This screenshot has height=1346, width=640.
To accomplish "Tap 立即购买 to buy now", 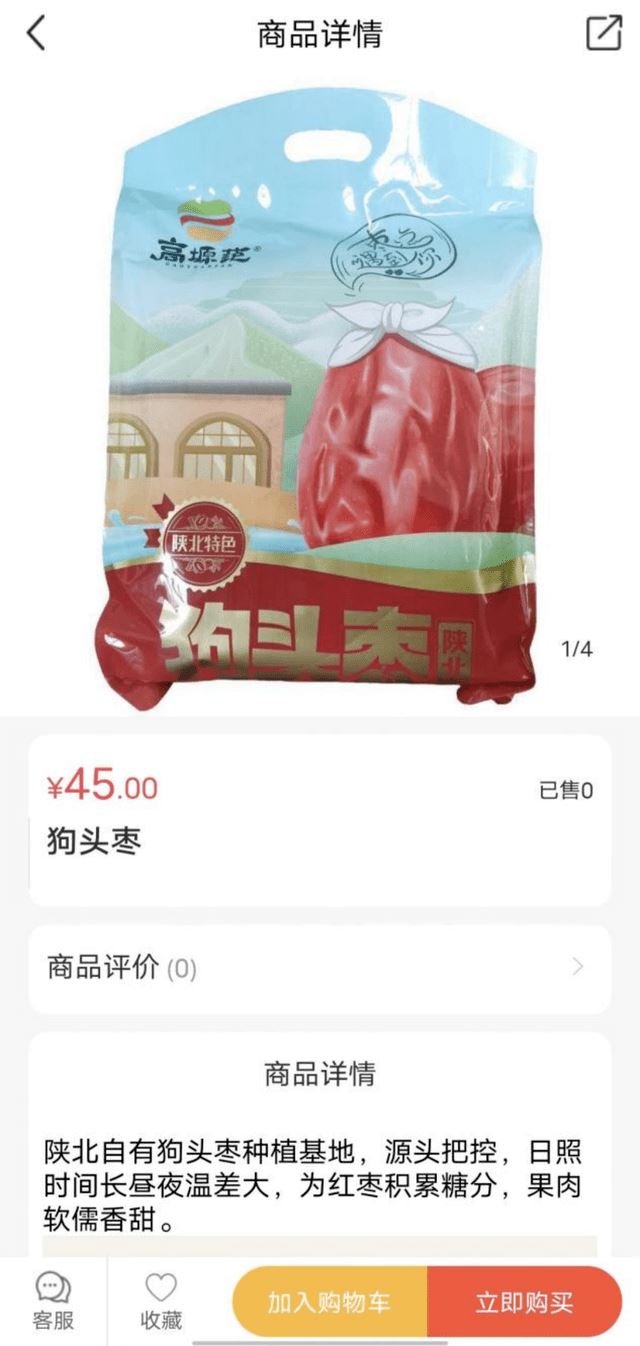I will pyautogui.click(x=524, y=1301).
